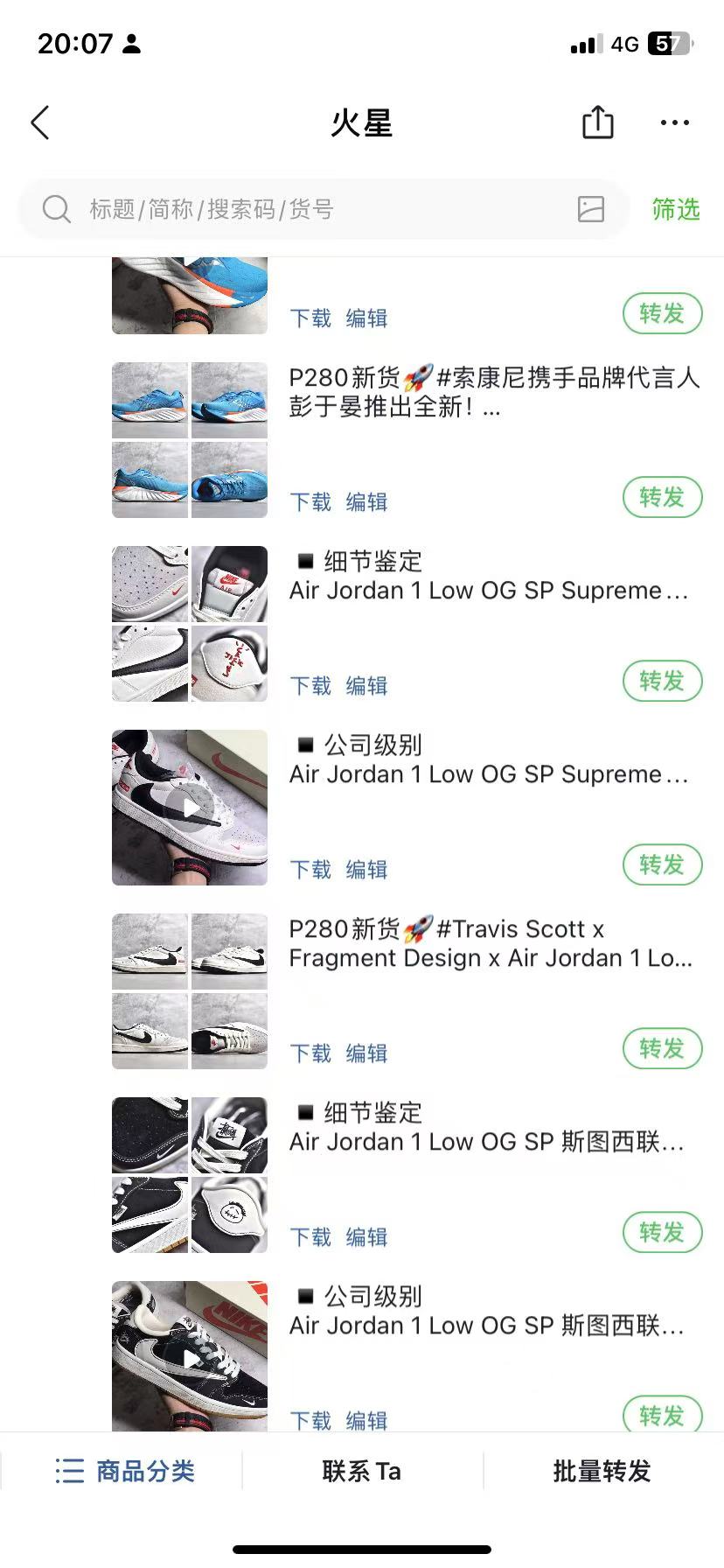Edit the 公司级别 Supreme item via 编辑
Image resolution: width=724 pixels, height=1568 pixels.
(x=366, y=870)
